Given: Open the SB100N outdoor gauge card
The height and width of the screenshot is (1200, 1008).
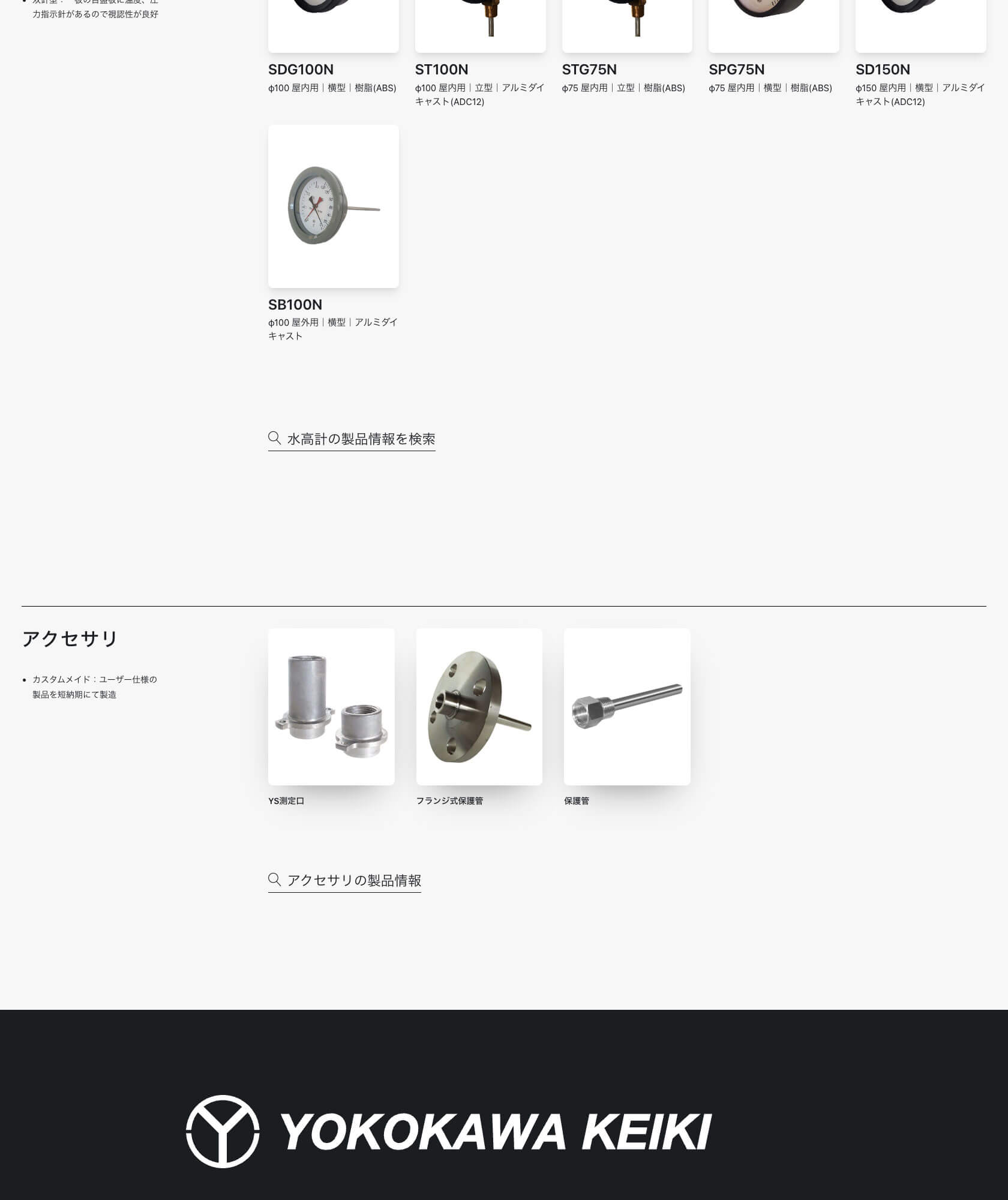Looking at the screenshot, I should [333, 206].
